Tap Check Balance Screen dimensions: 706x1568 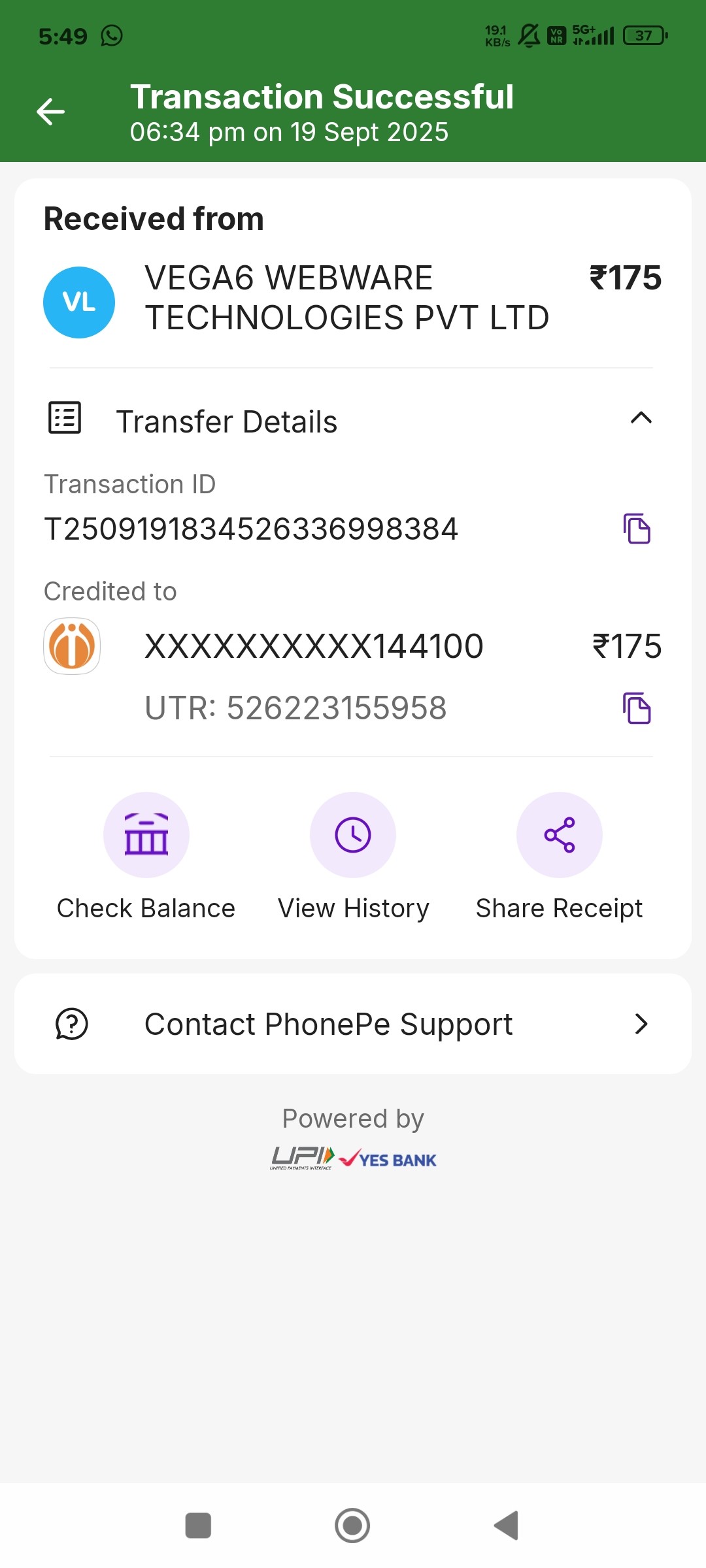coord(146,835)
